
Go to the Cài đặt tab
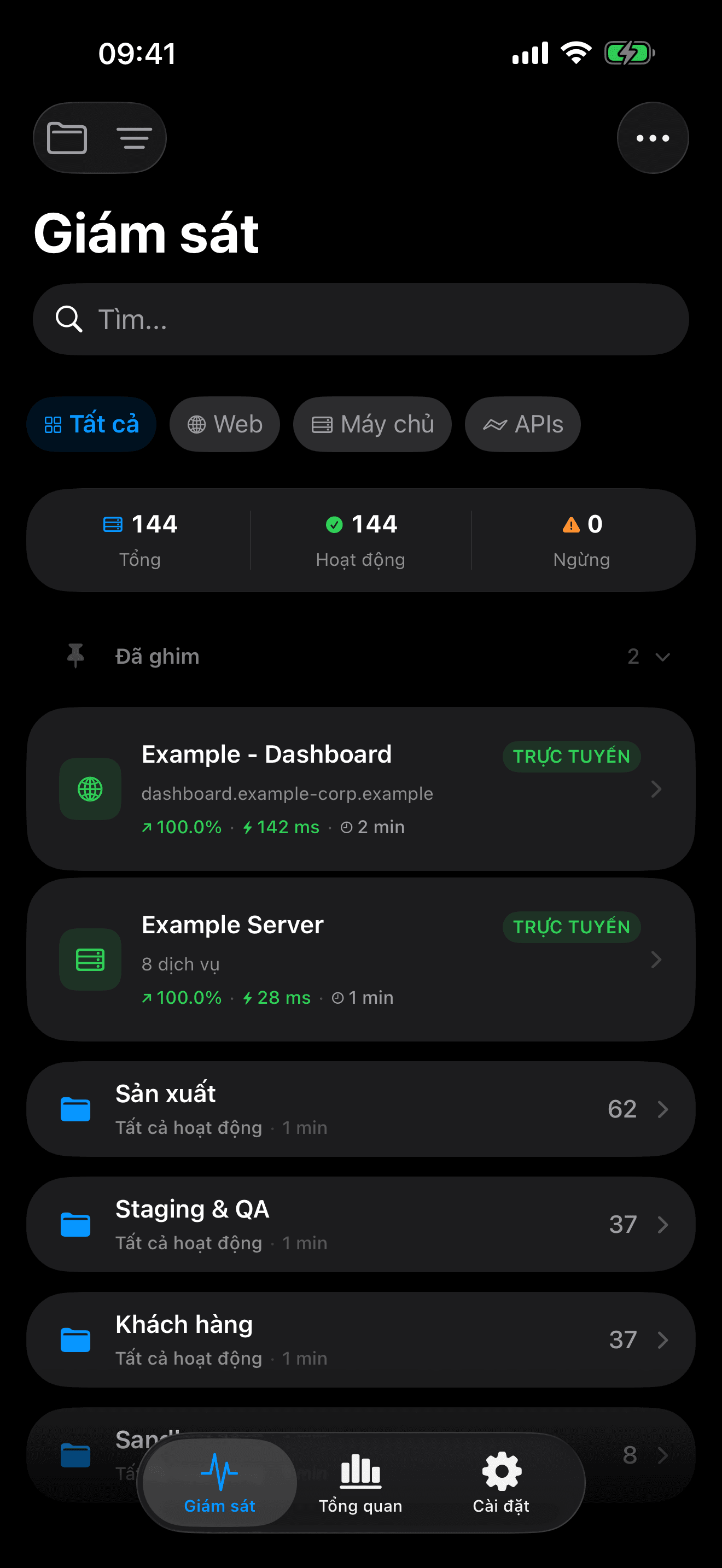pyautogui.click(x=501, y=1483)
